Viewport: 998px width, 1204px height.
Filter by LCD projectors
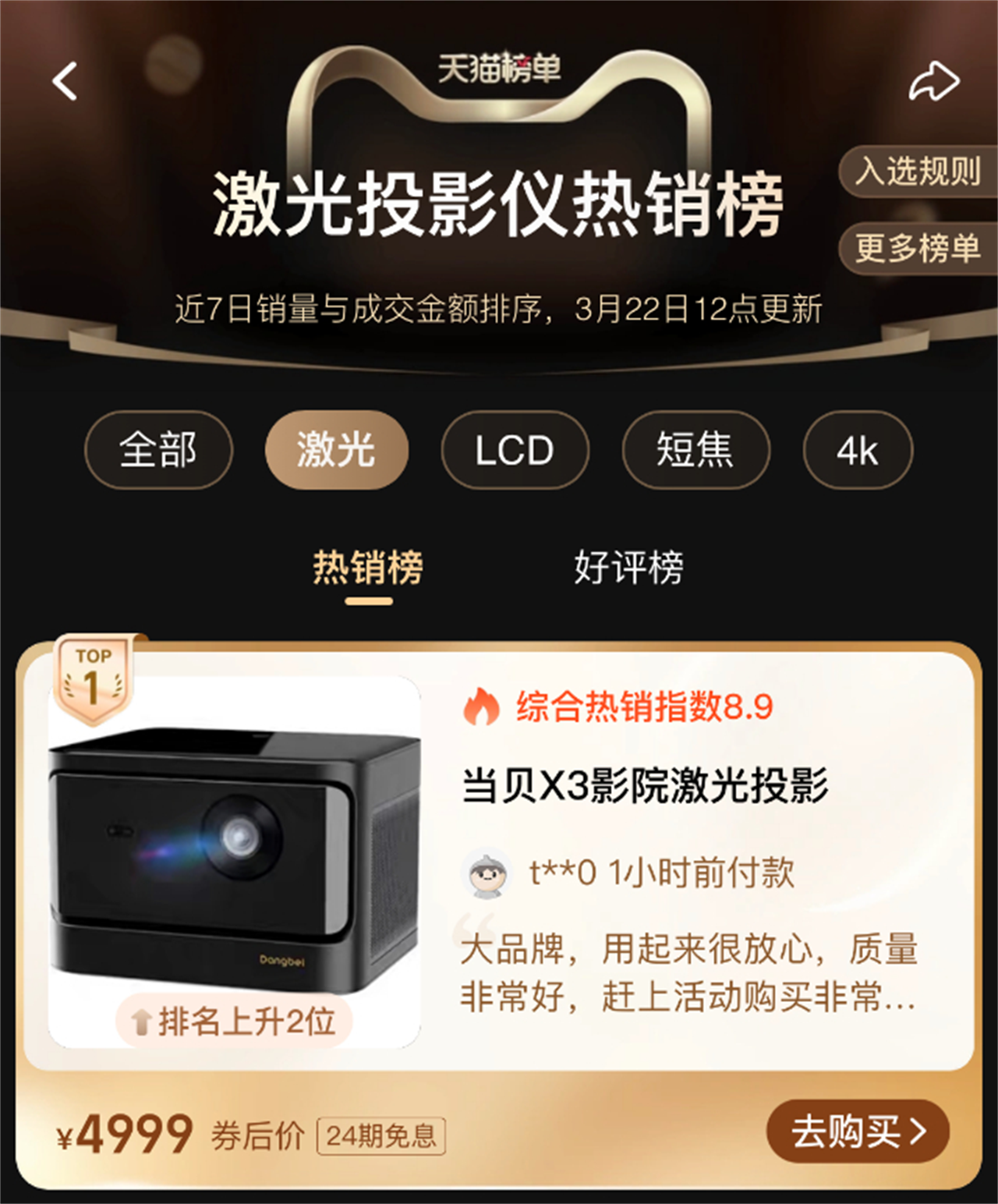(x=515, y=450)
